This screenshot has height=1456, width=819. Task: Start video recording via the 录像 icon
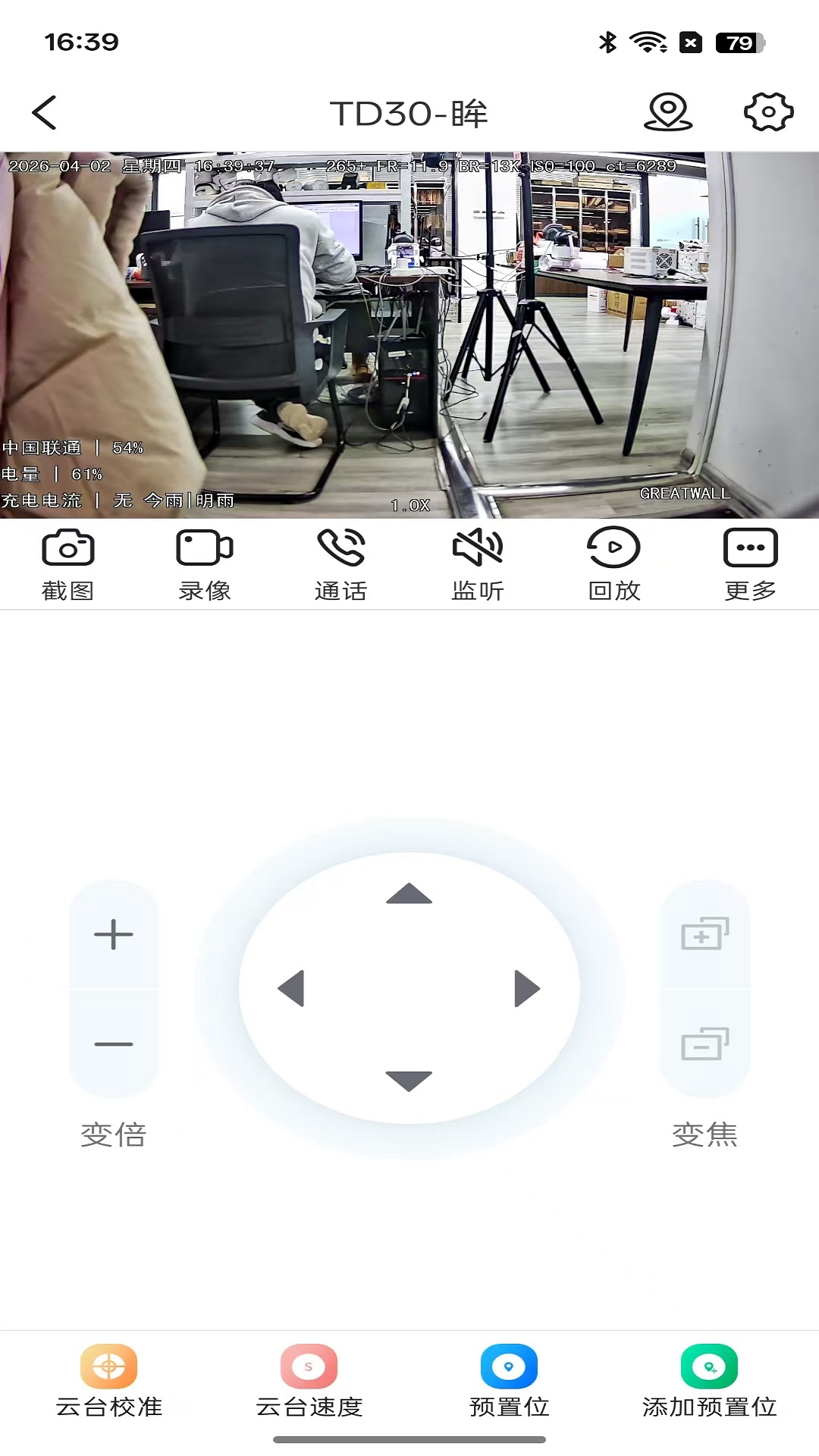(205, 561)
